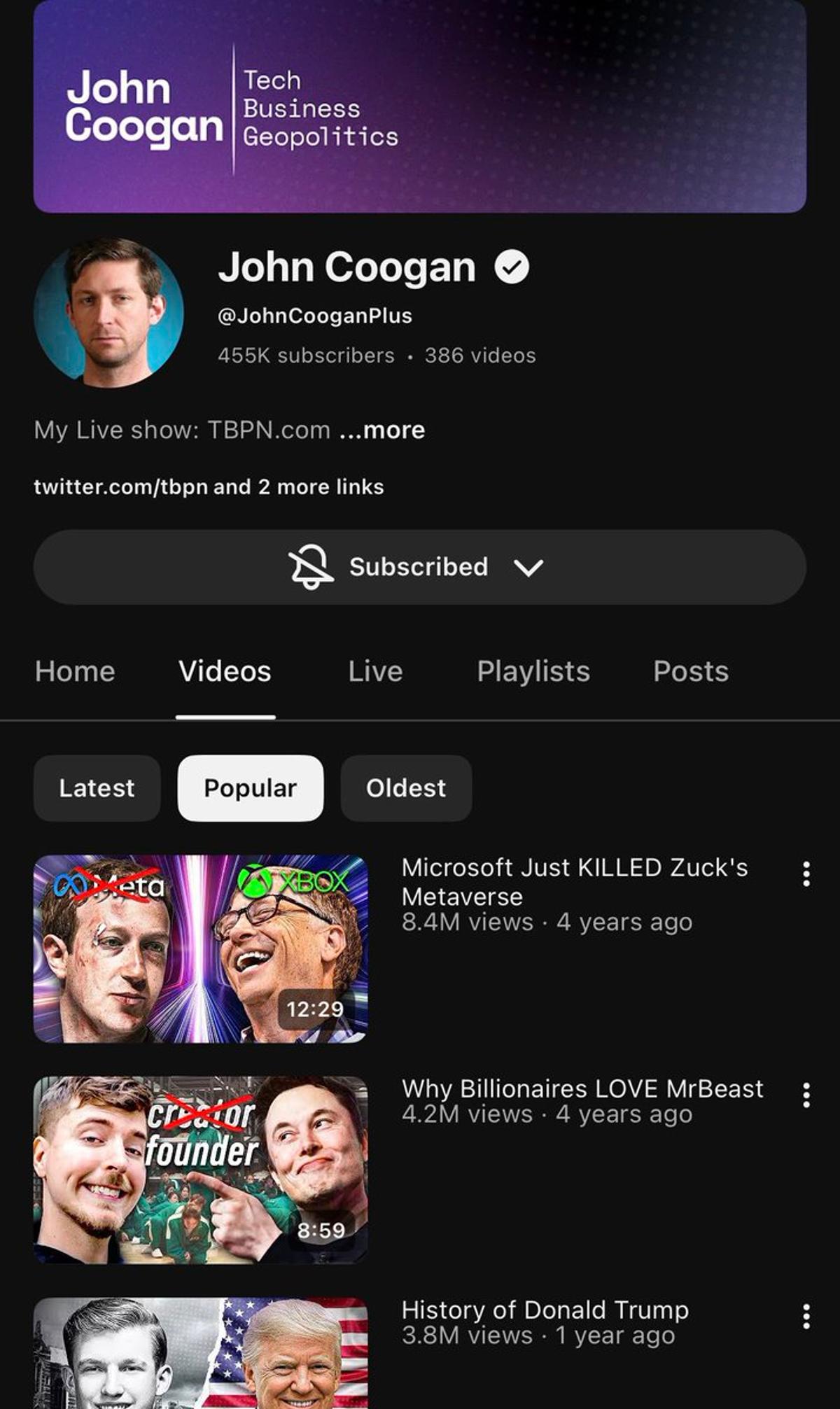Switch filter to Latest videos
The height and width of the screenshot is (1409, 840).
pos(97,788)
